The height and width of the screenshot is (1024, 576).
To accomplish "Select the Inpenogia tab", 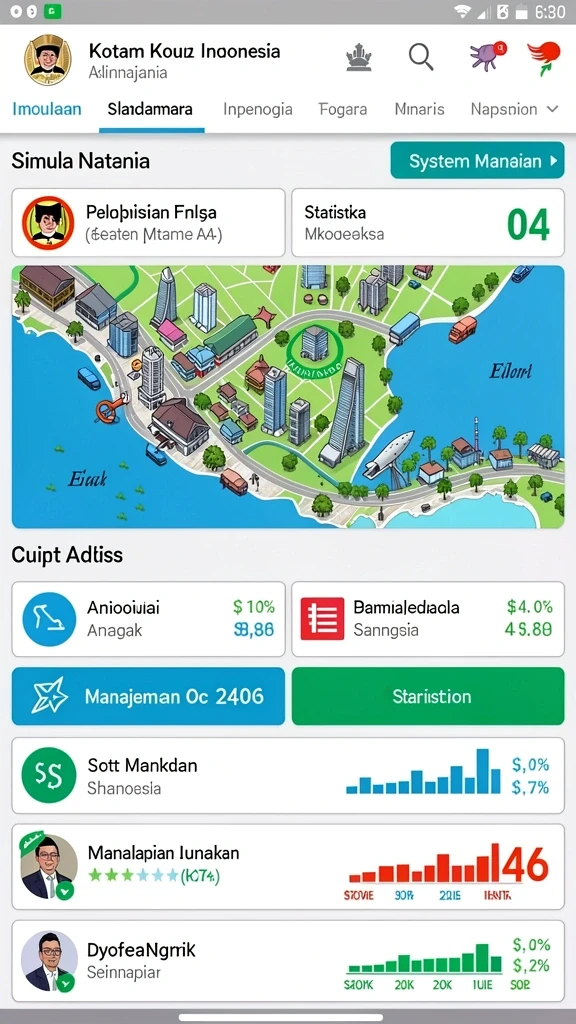I will tap(258, 109).
